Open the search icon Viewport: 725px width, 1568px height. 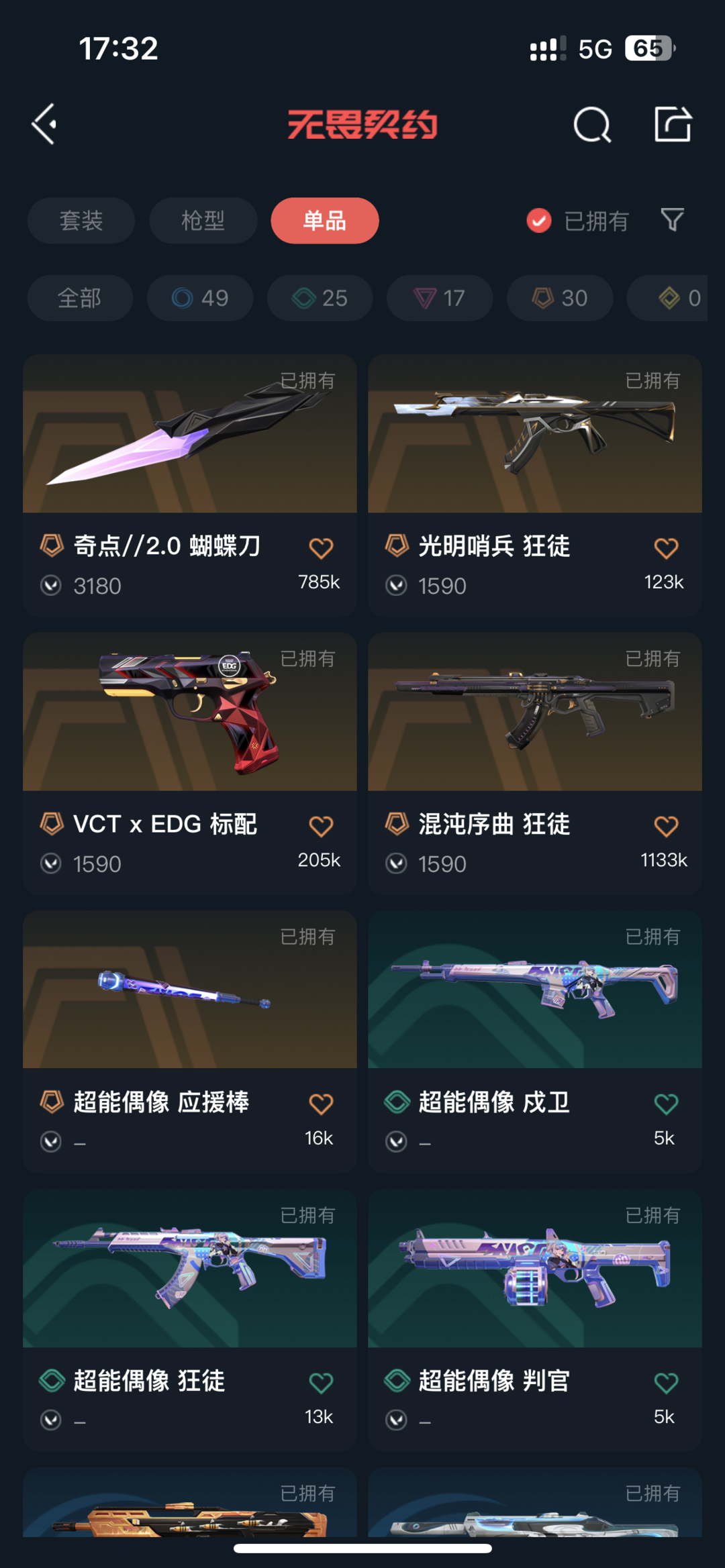pyautogui.click(x=592, y=124)
